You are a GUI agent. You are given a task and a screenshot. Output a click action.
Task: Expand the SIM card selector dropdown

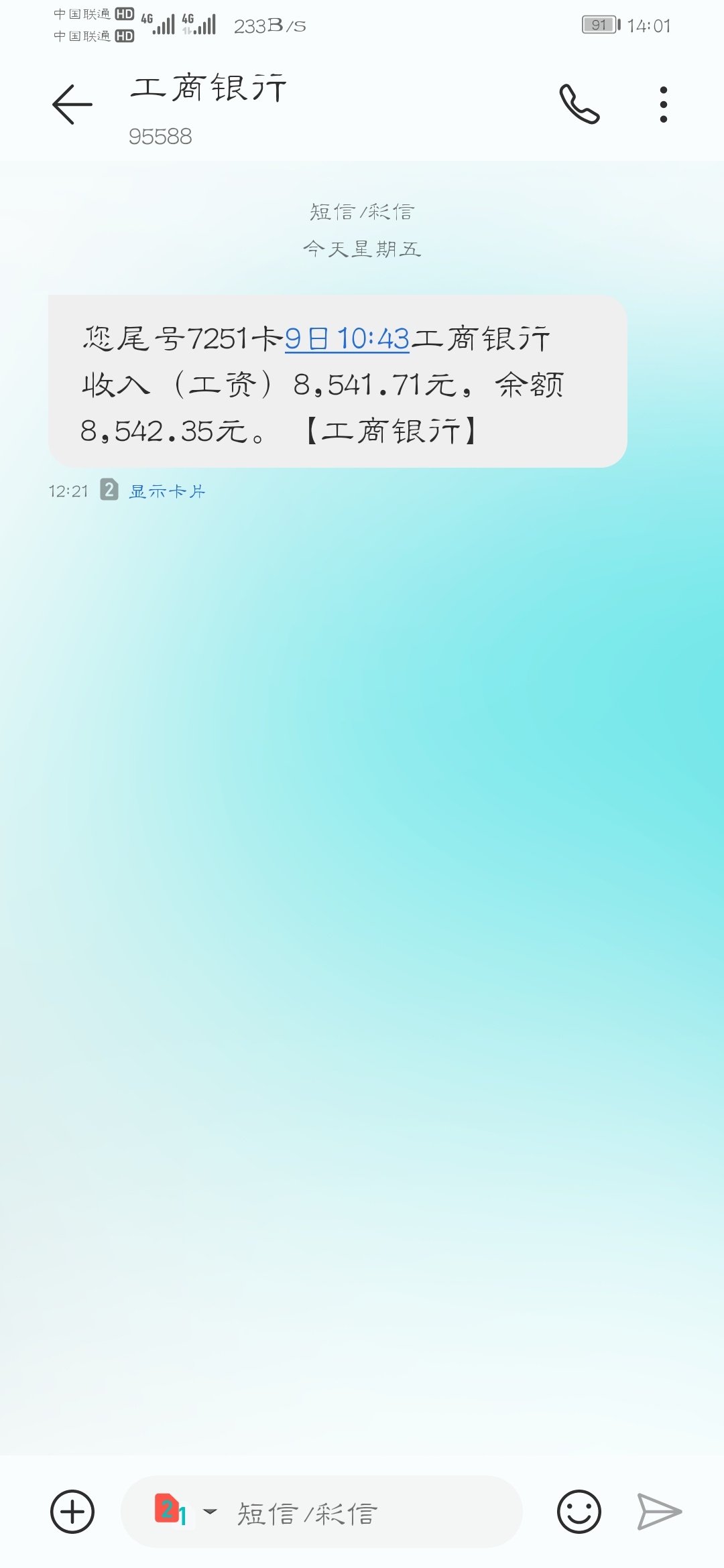click(x=186, y=1511)
